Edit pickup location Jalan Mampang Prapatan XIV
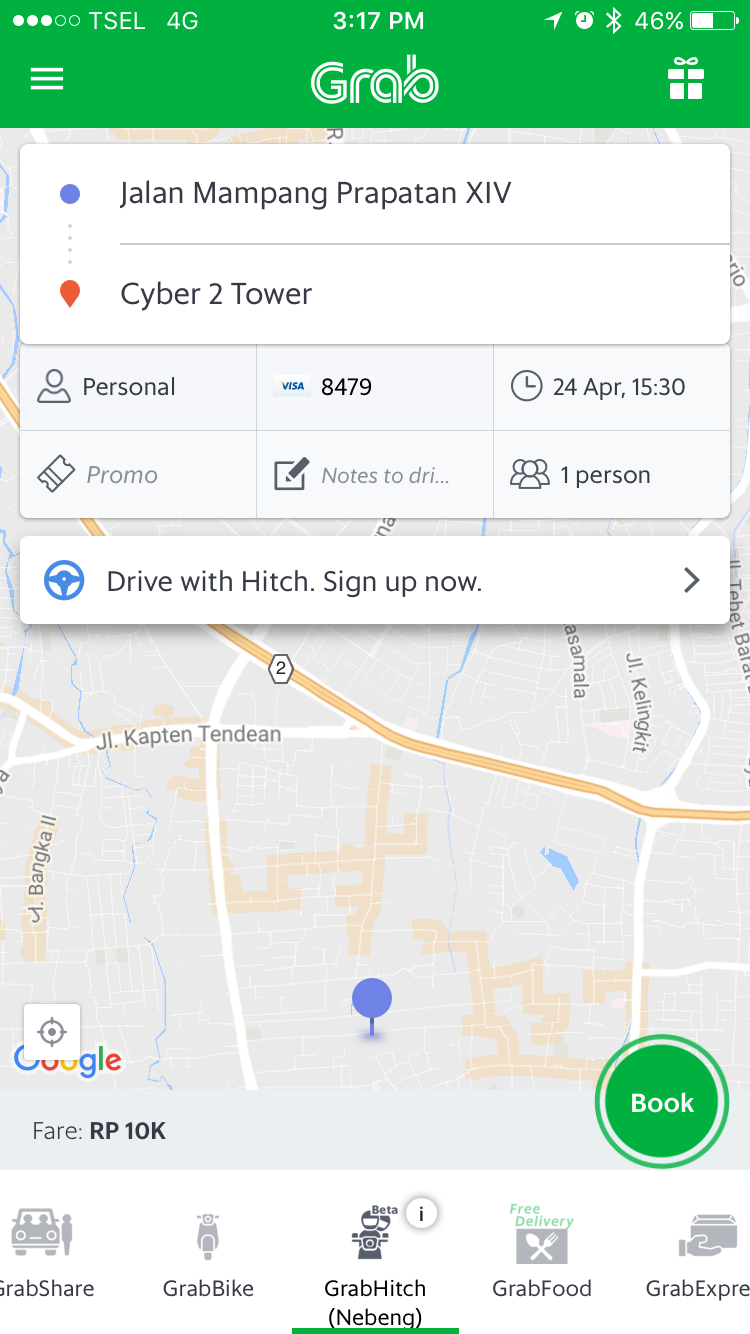This screenshot has width=750, height=1334. 315,193
